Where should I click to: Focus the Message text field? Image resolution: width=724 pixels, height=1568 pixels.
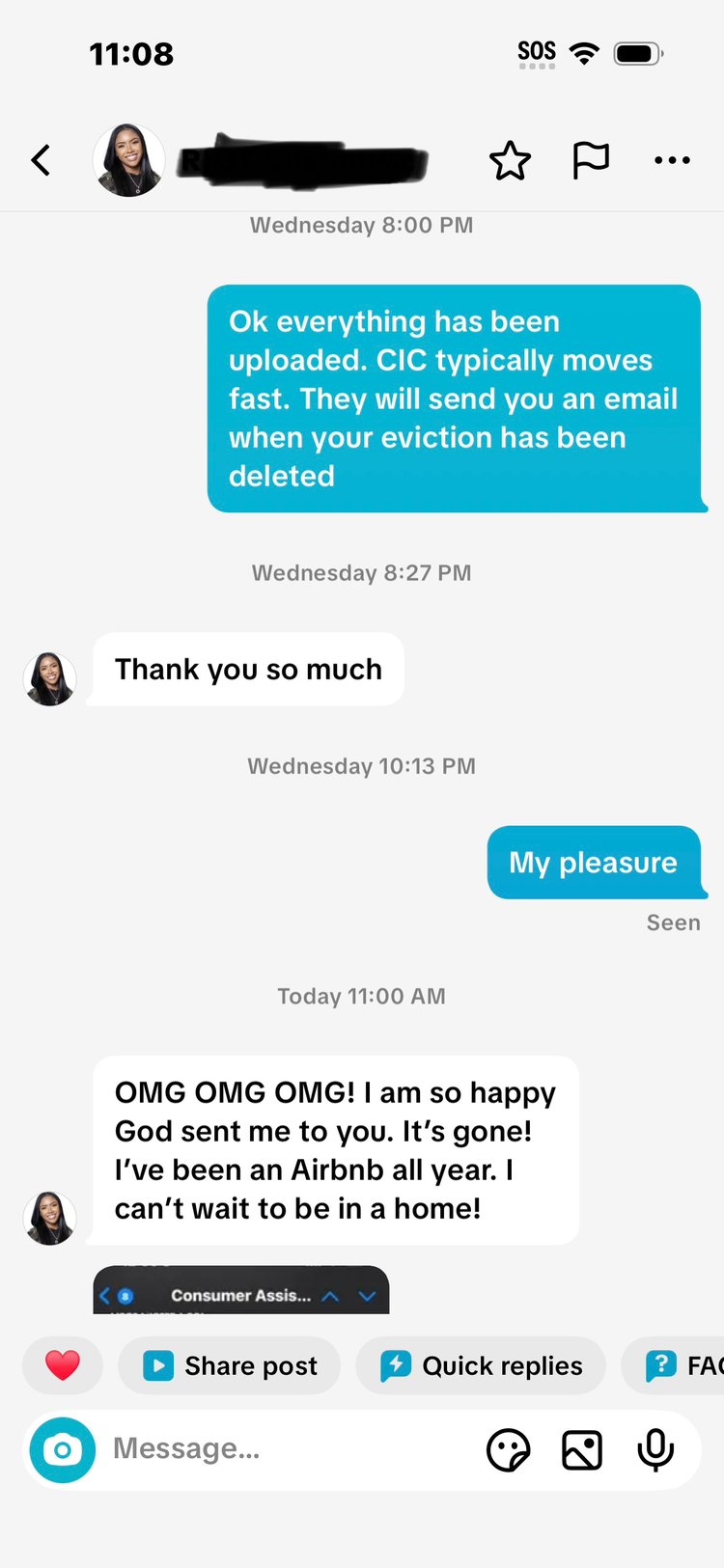(x=290, y=1449)
